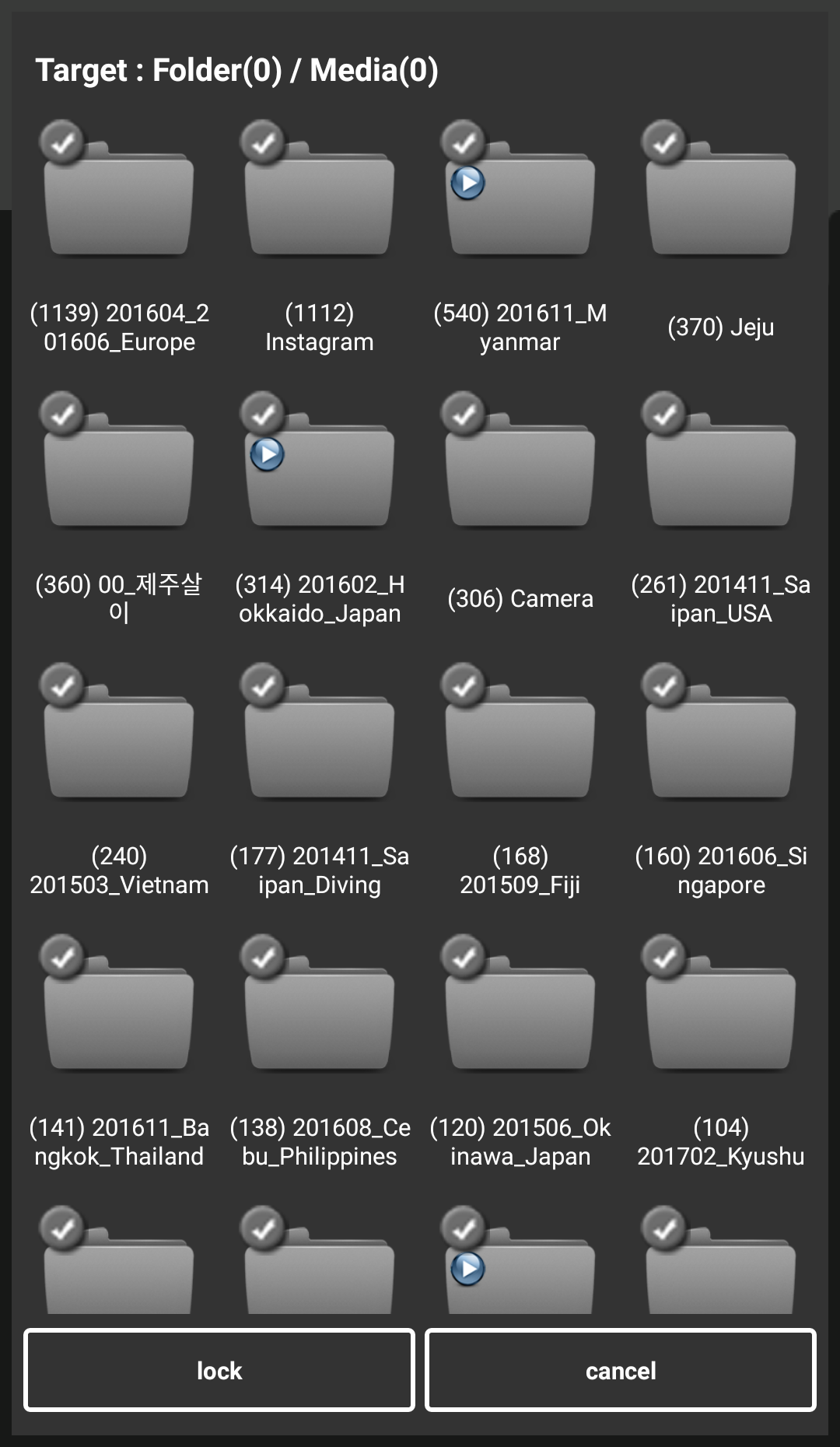The height and width of the screenshot is (1447, 840).
Task: Choose the 201506_Okinawa_Japan folder
Action: [520, 1017]
